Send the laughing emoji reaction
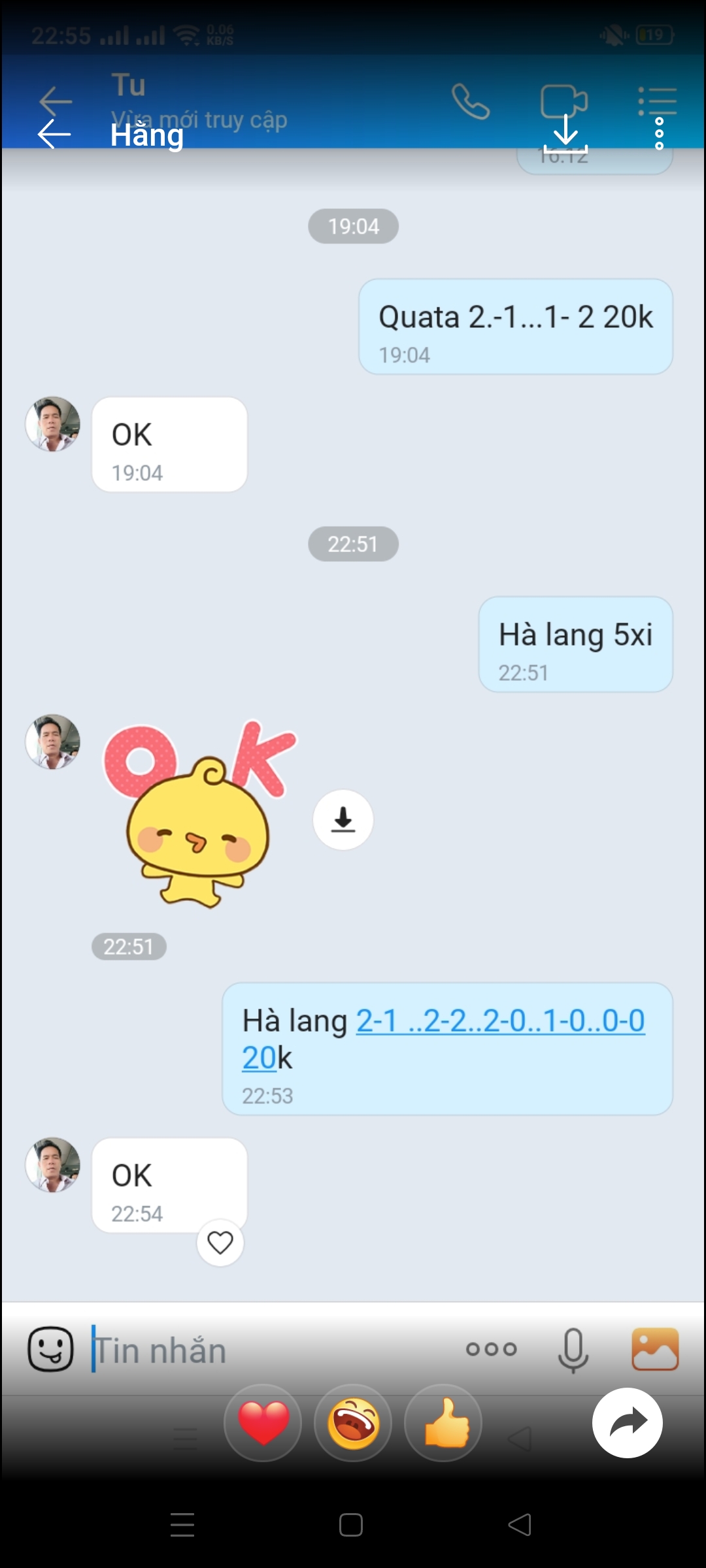The image size is (706, 1568). coord(352,1422)
